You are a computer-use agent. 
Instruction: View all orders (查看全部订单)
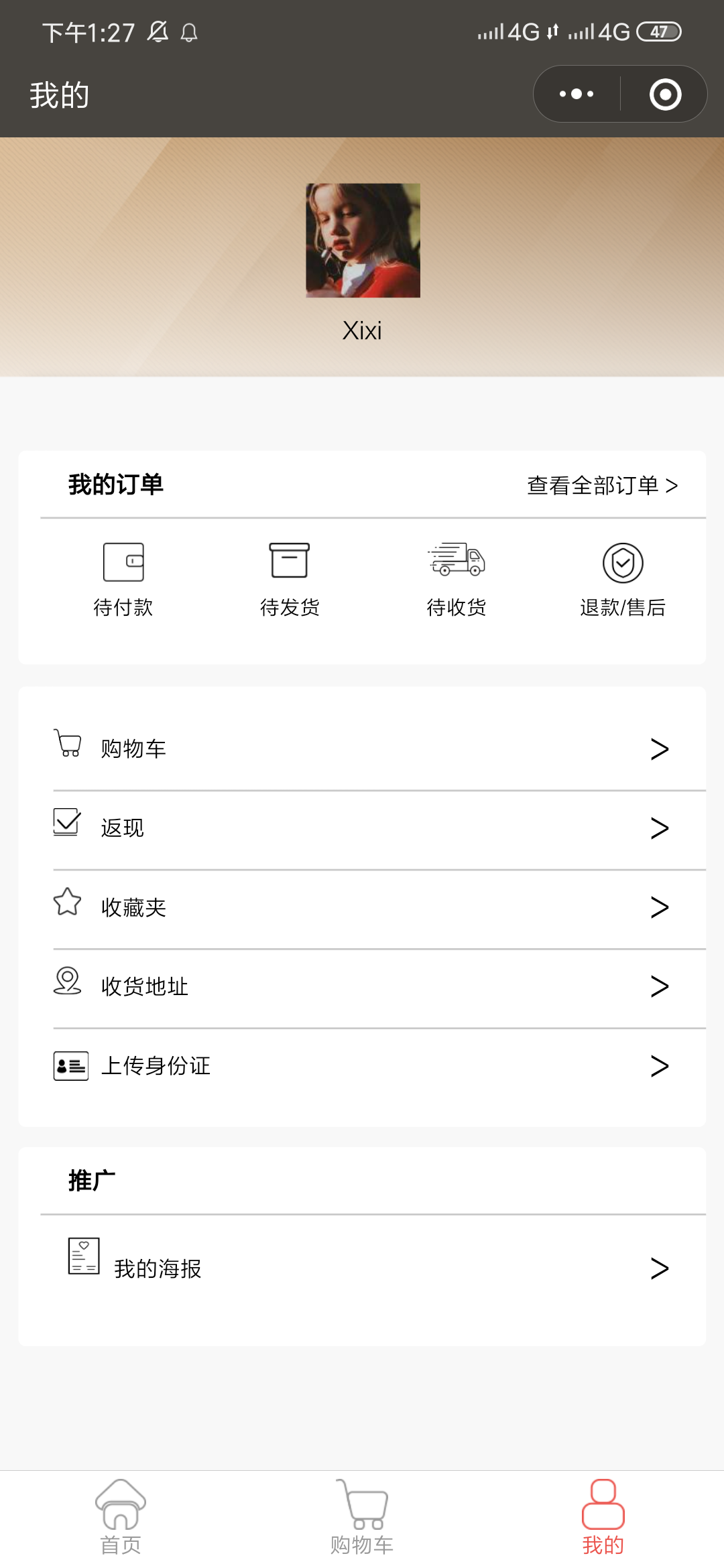point(602,485)
